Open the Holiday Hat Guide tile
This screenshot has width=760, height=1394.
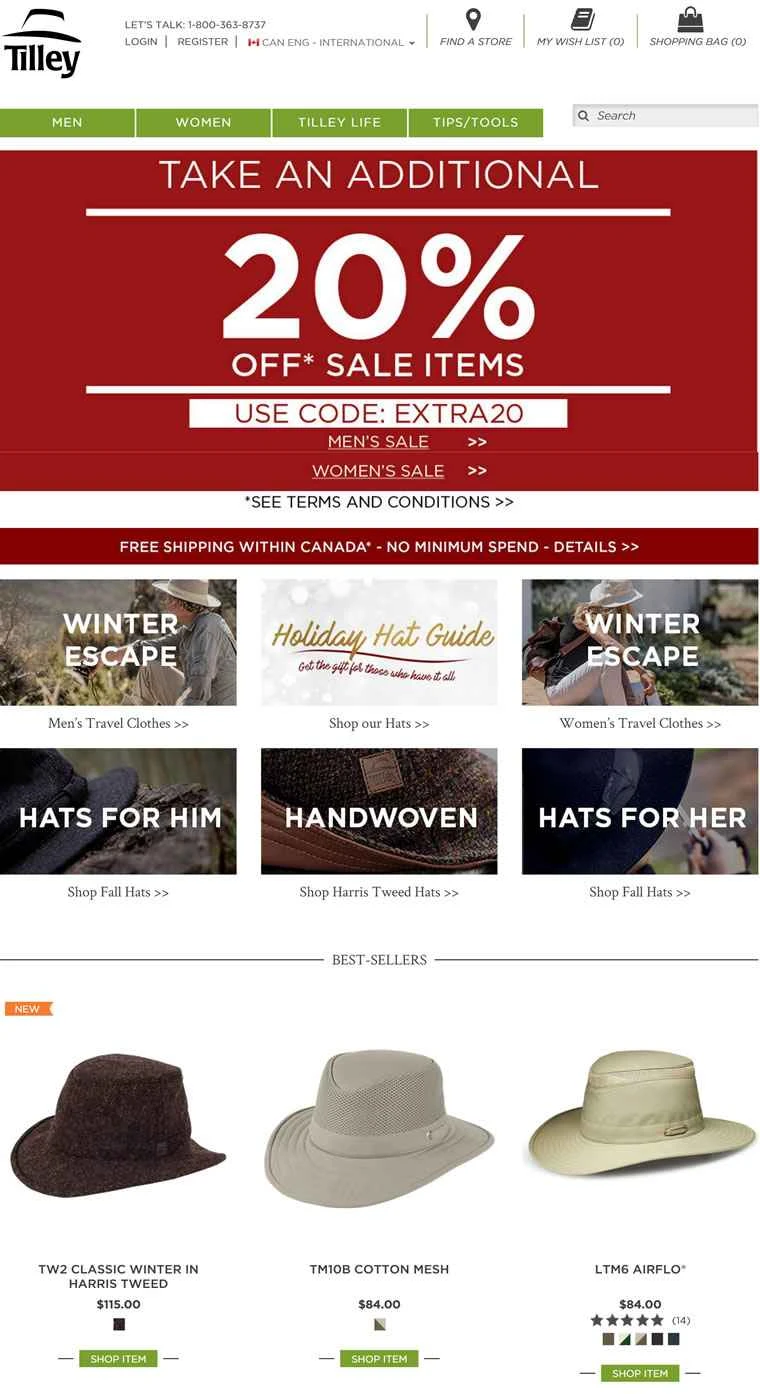coord(379,642)
